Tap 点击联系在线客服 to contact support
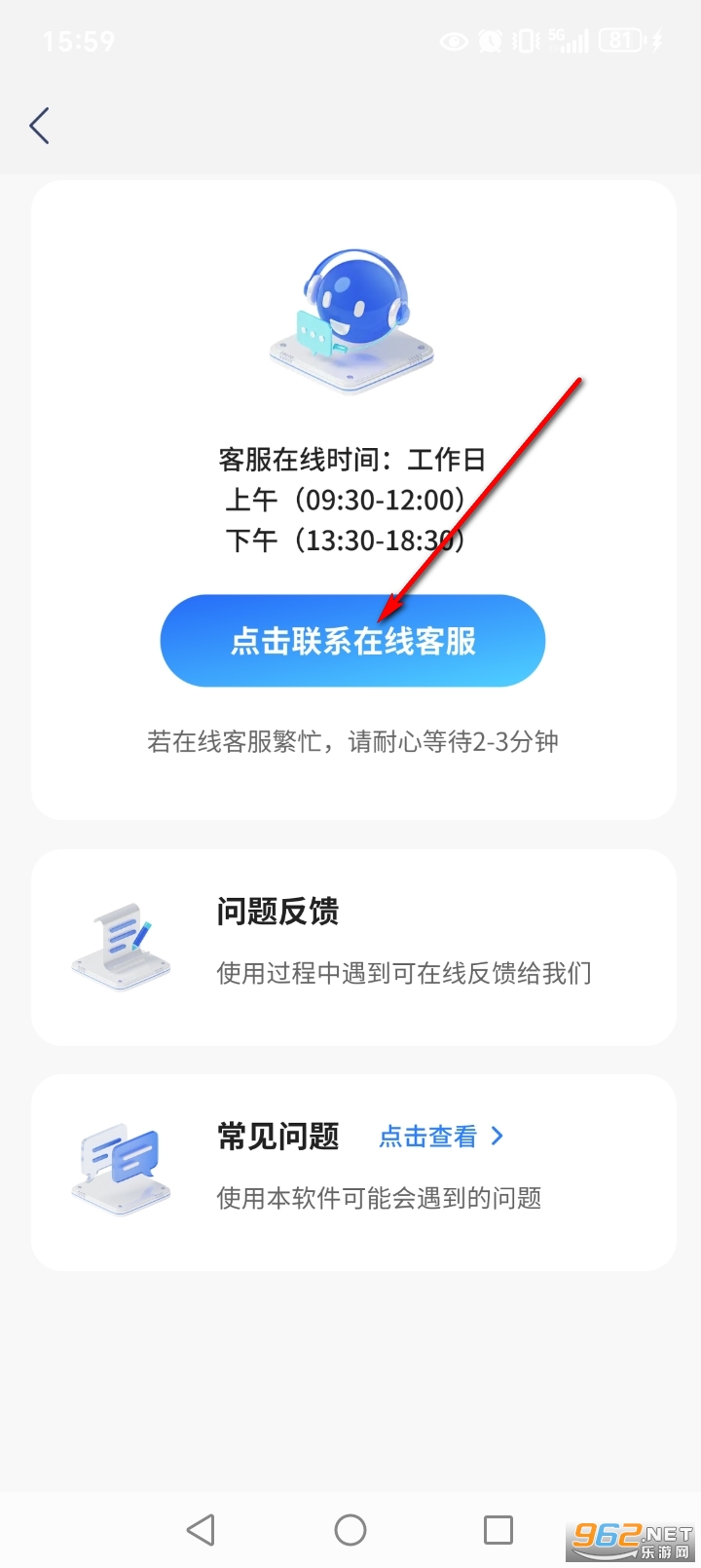 click(x=352, y=641)
